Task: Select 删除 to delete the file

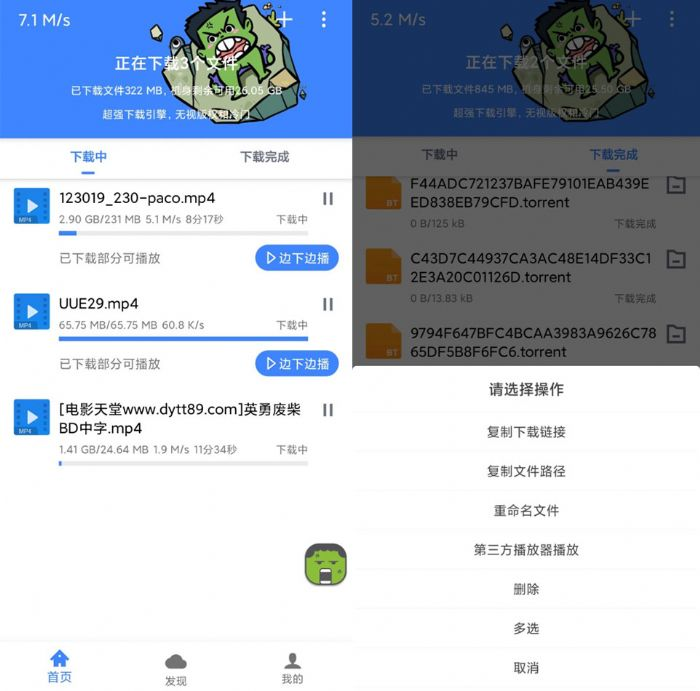Action: click(x=526, y=589)
